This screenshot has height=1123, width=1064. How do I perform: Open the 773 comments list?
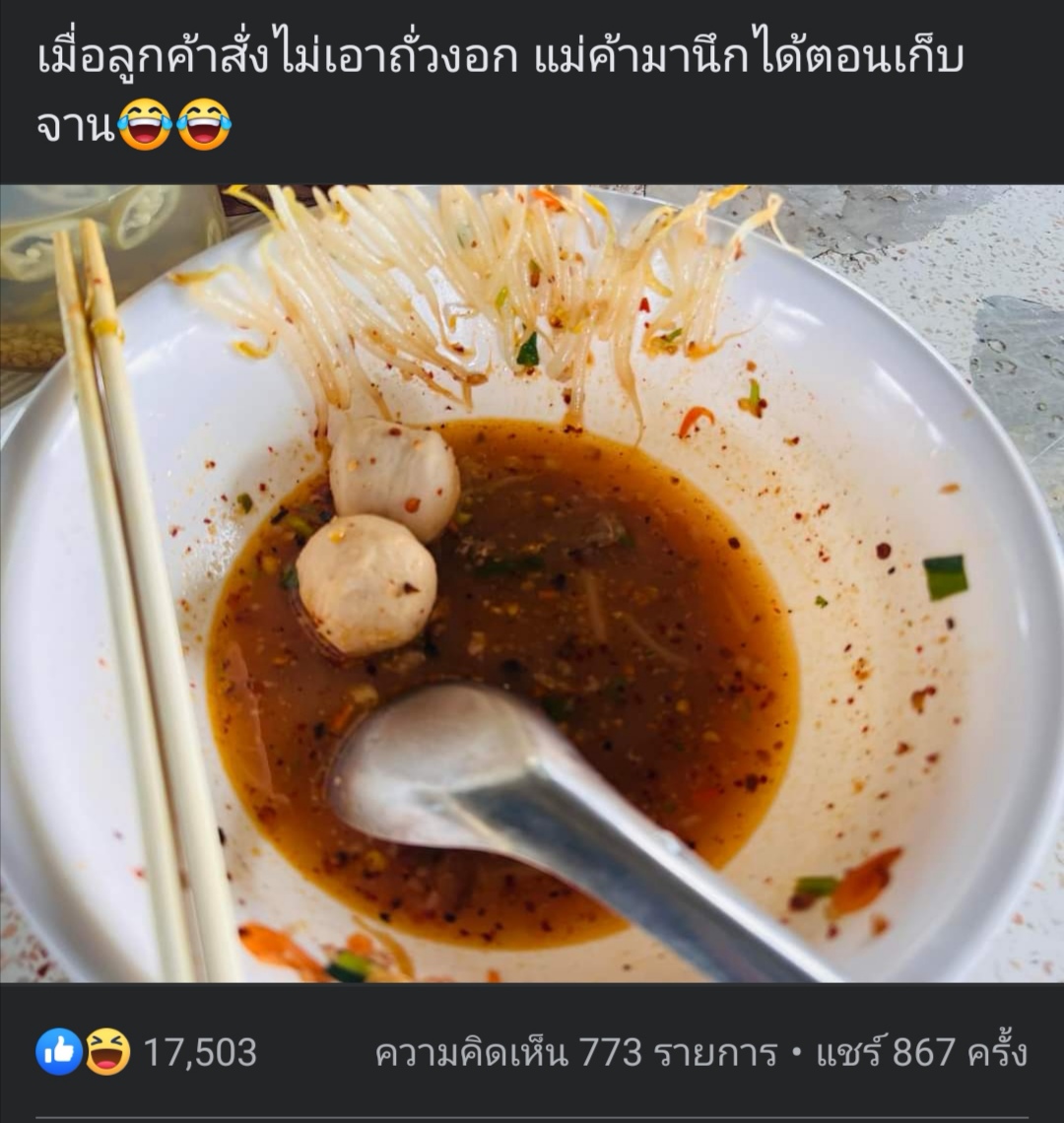(576, 1053)
